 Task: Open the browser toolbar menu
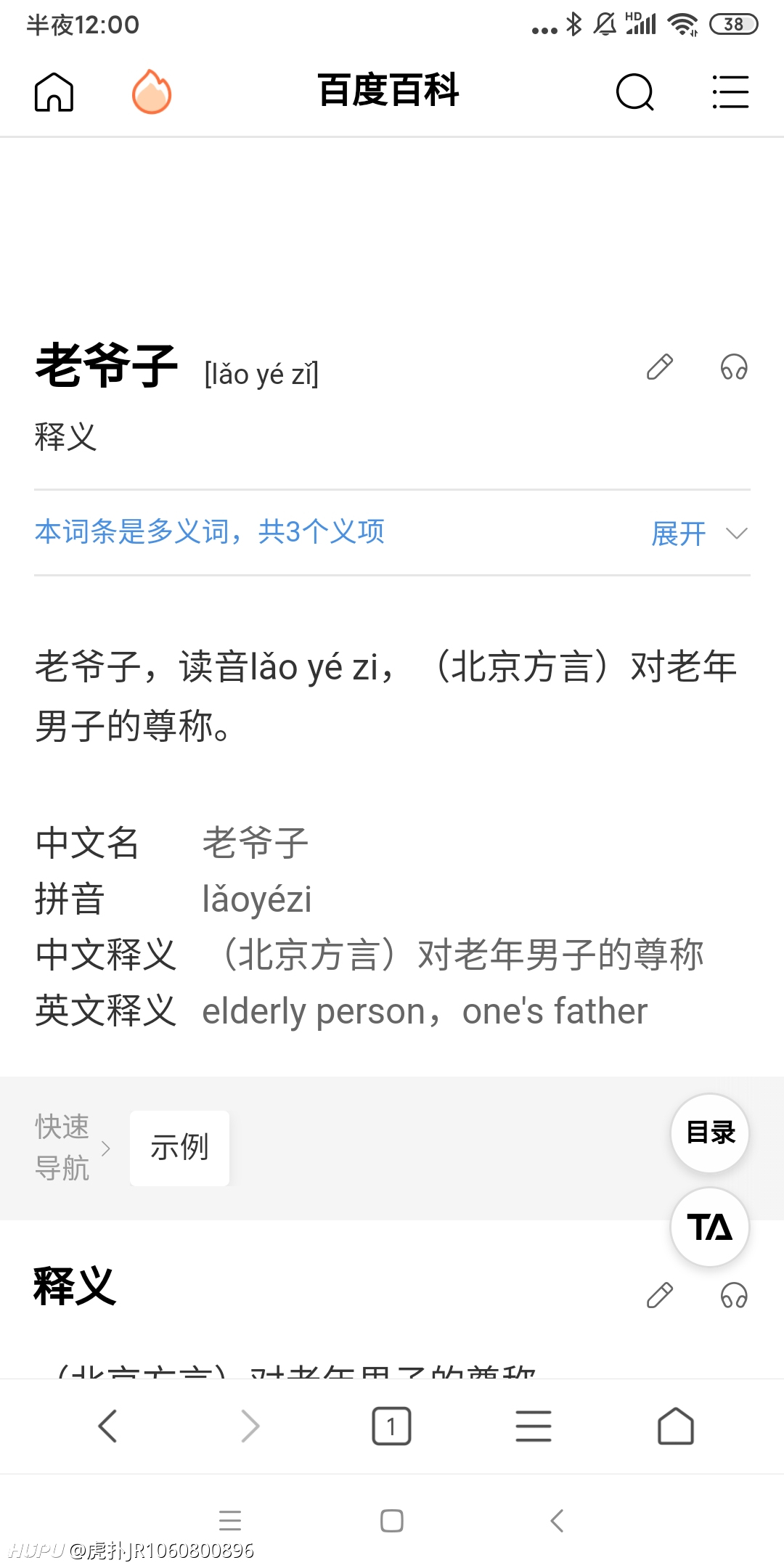[x=534, y=1426]
